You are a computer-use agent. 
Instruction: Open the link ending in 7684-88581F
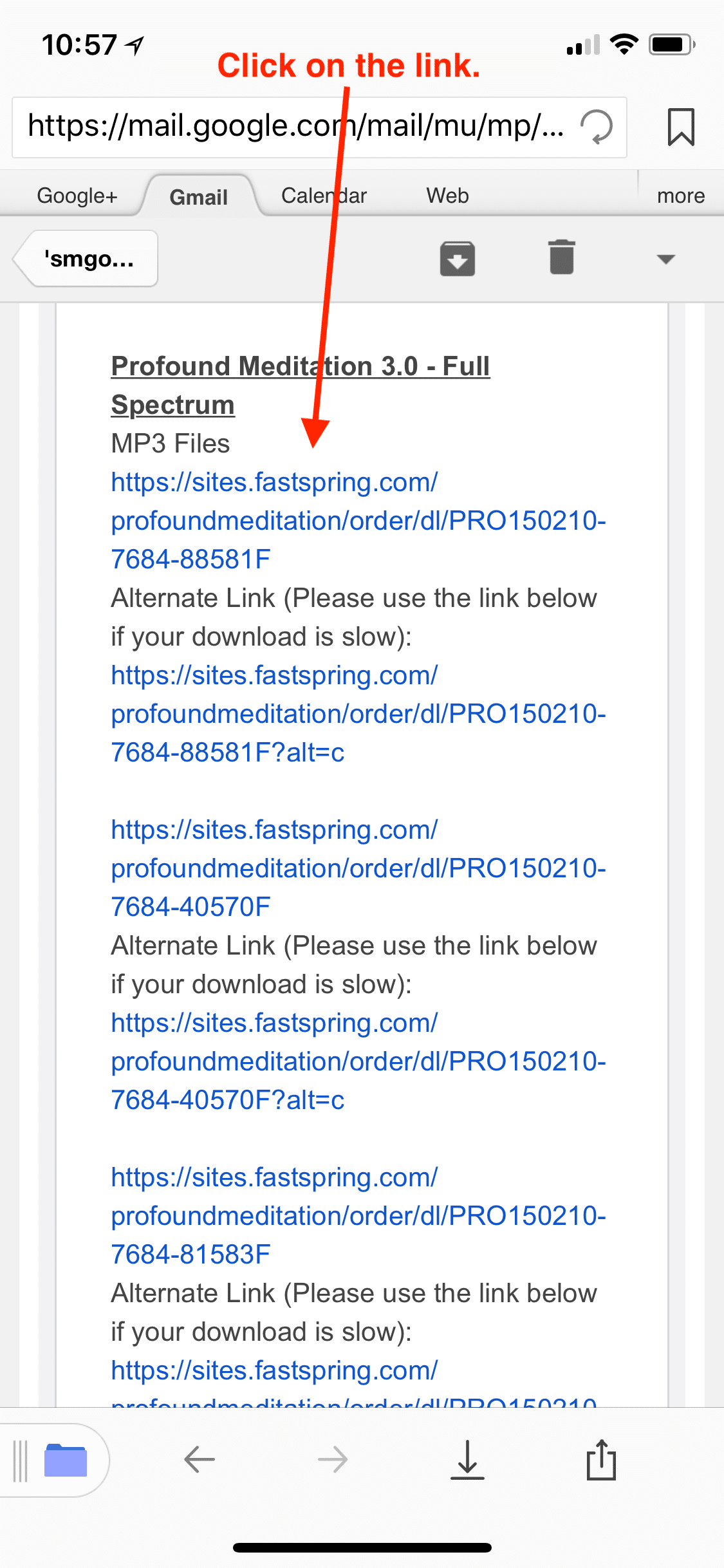pyautogui.click(x=358, y=521)
